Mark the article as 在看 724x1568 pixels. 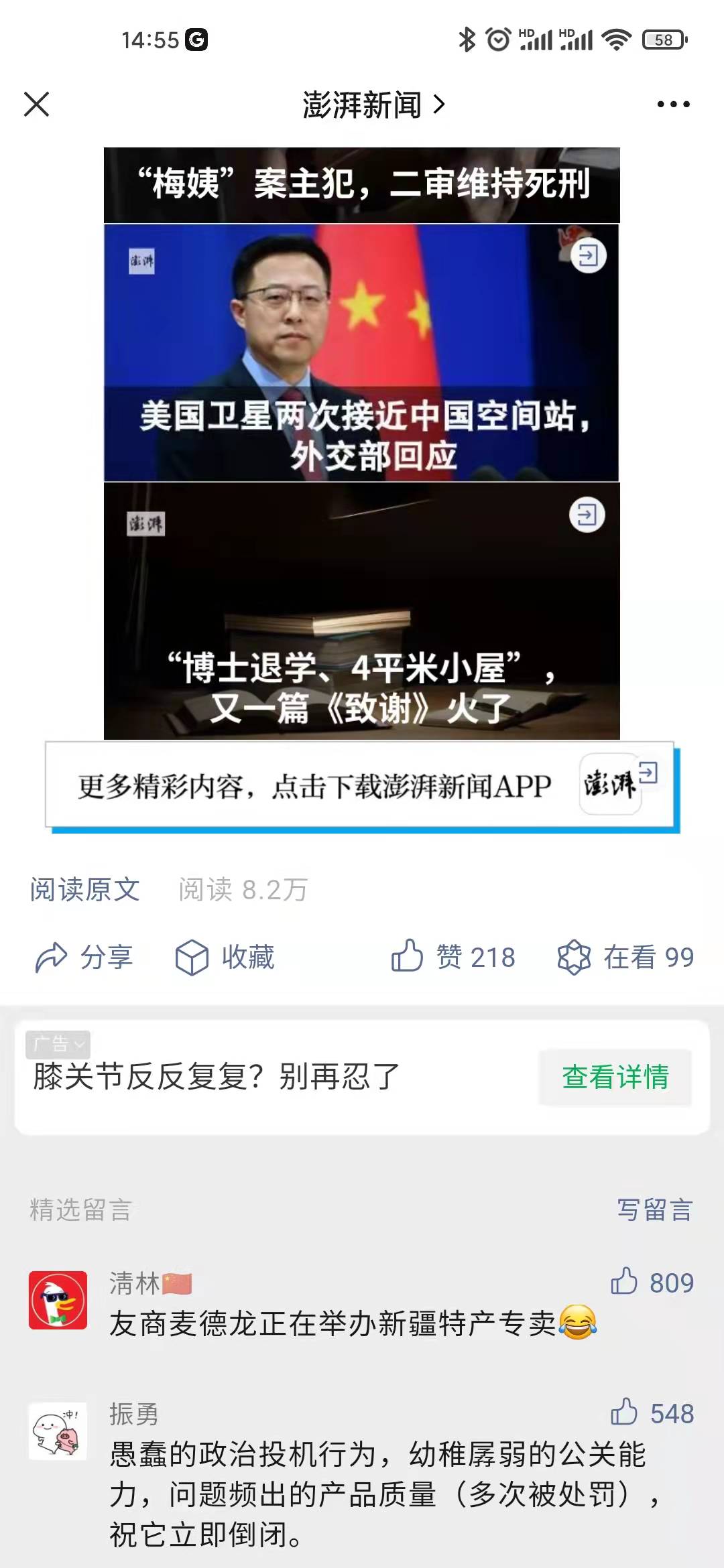point(625,957)
